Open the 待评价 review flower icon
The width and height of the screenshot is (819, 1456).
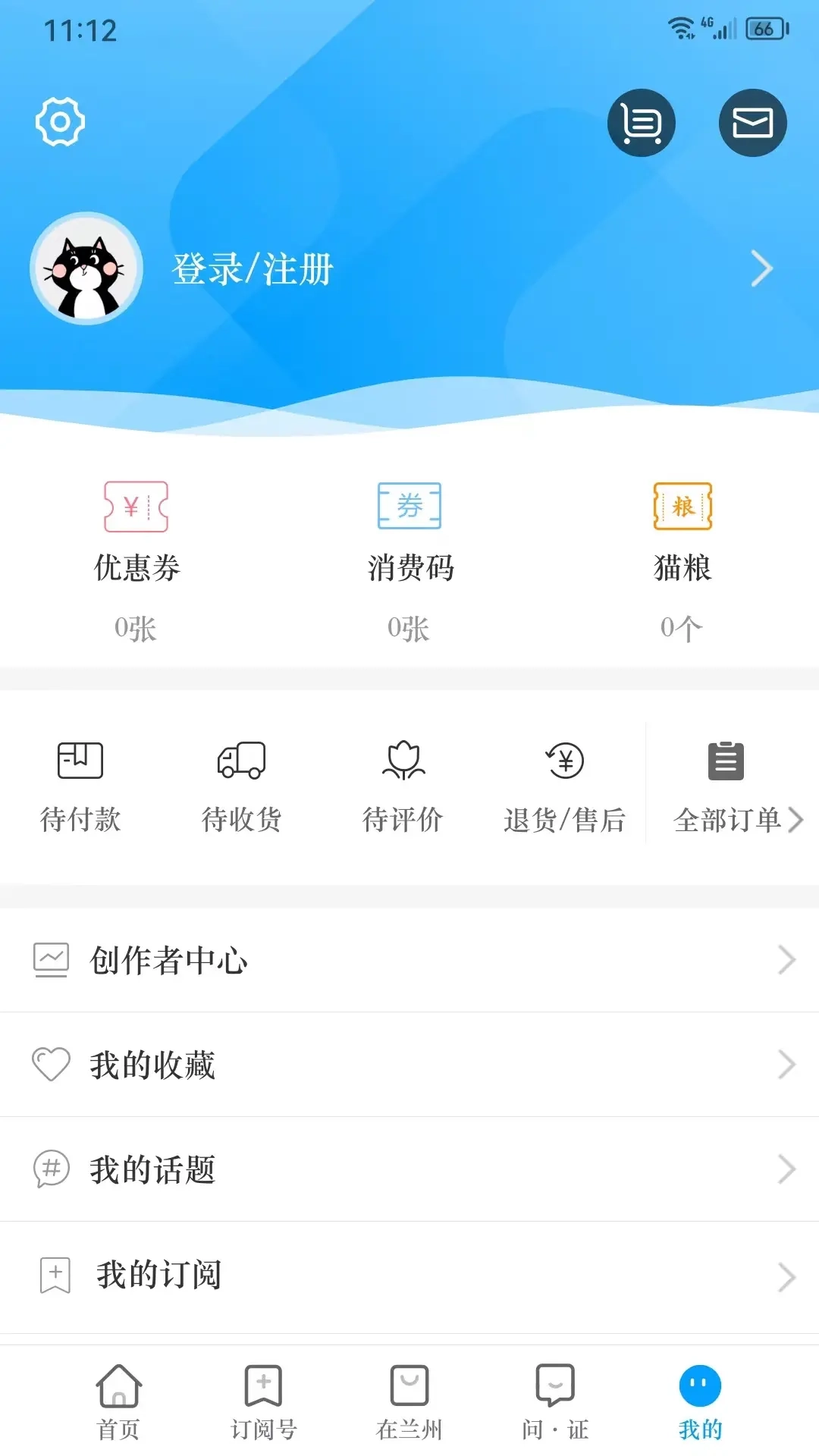point(404,761)
